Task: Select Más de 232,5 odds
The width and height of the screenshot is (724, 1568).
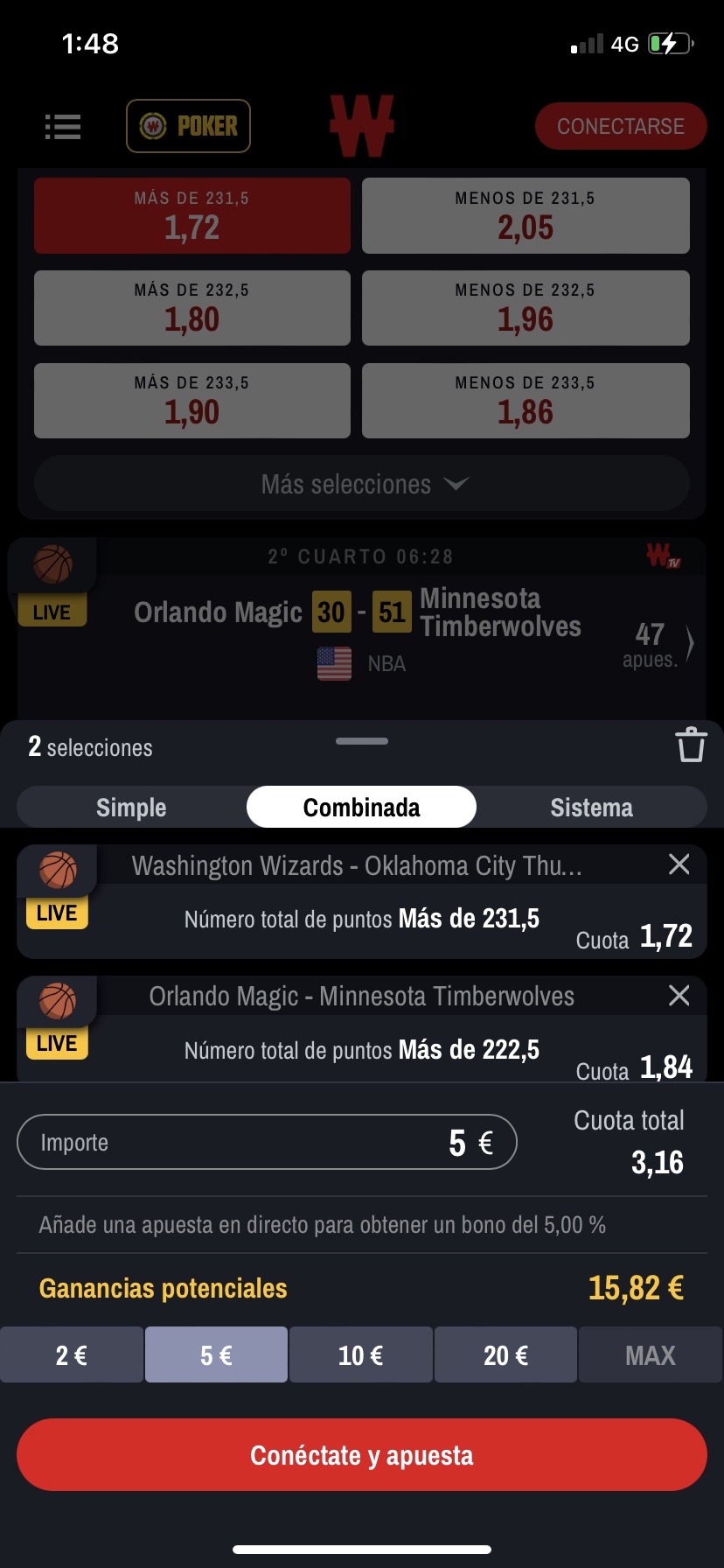Action: coord(192,308)
